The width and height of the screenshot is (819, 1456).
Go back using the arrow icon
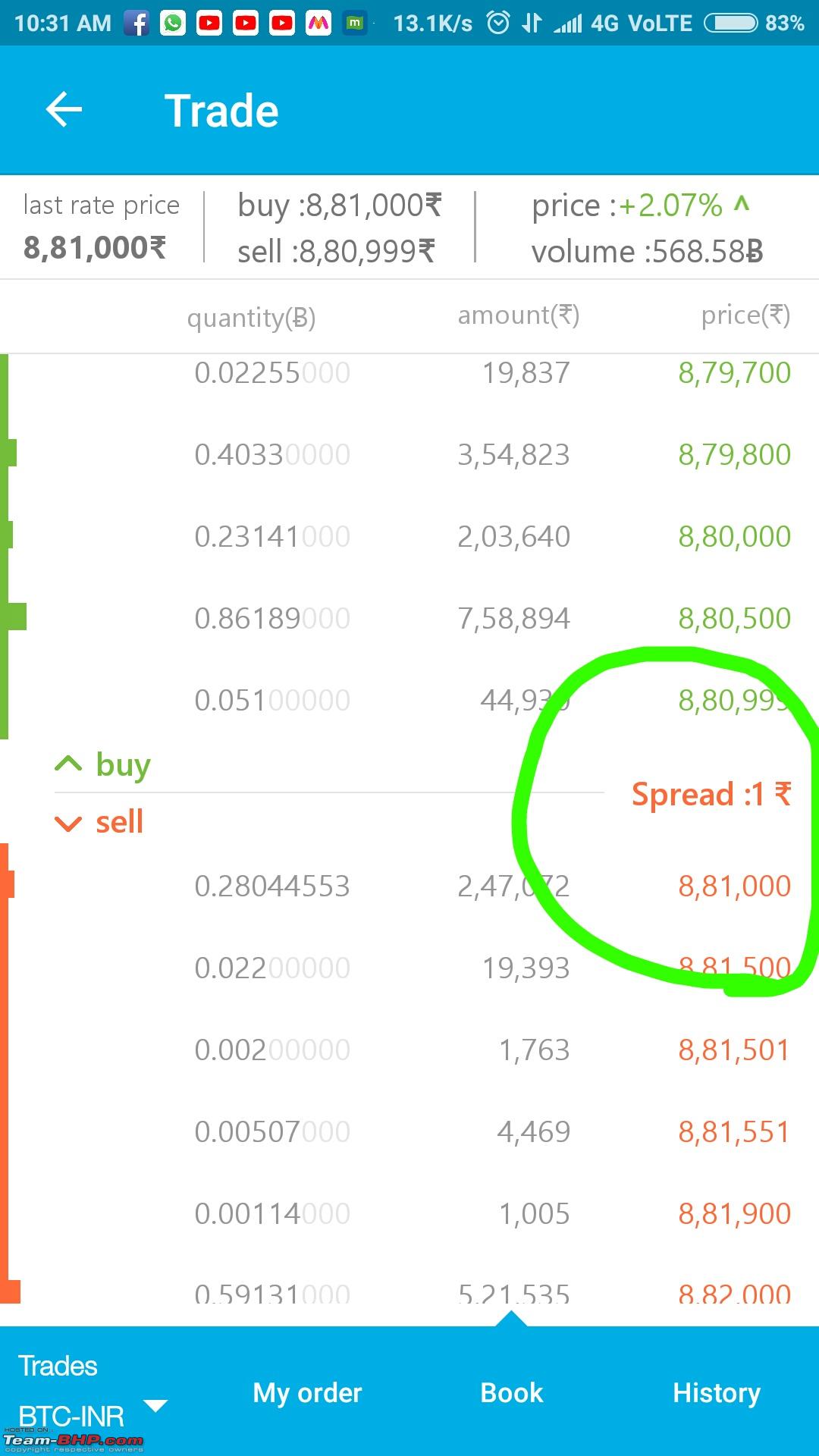pos(64,111)
